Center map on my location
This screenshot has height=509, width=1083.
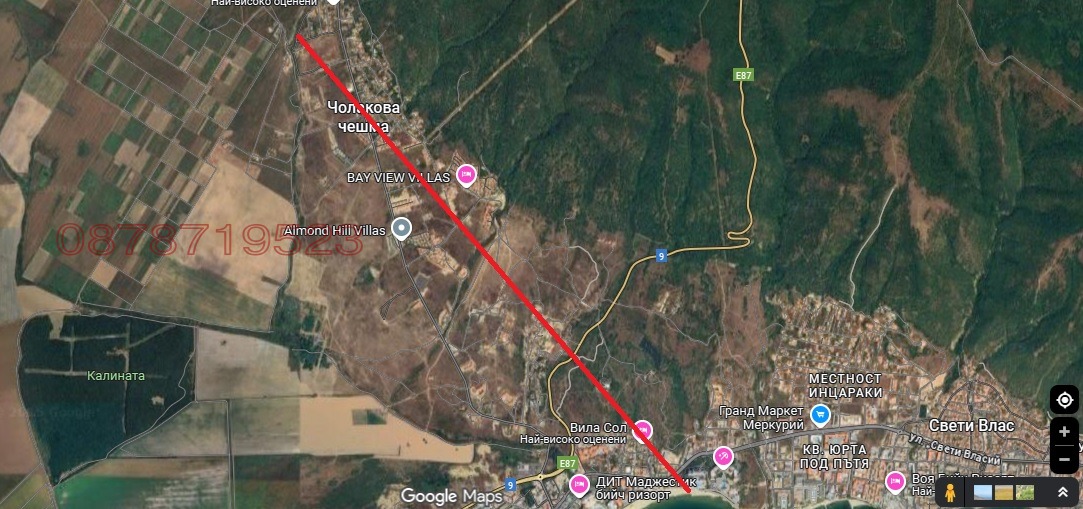[x=1064, y=401]
